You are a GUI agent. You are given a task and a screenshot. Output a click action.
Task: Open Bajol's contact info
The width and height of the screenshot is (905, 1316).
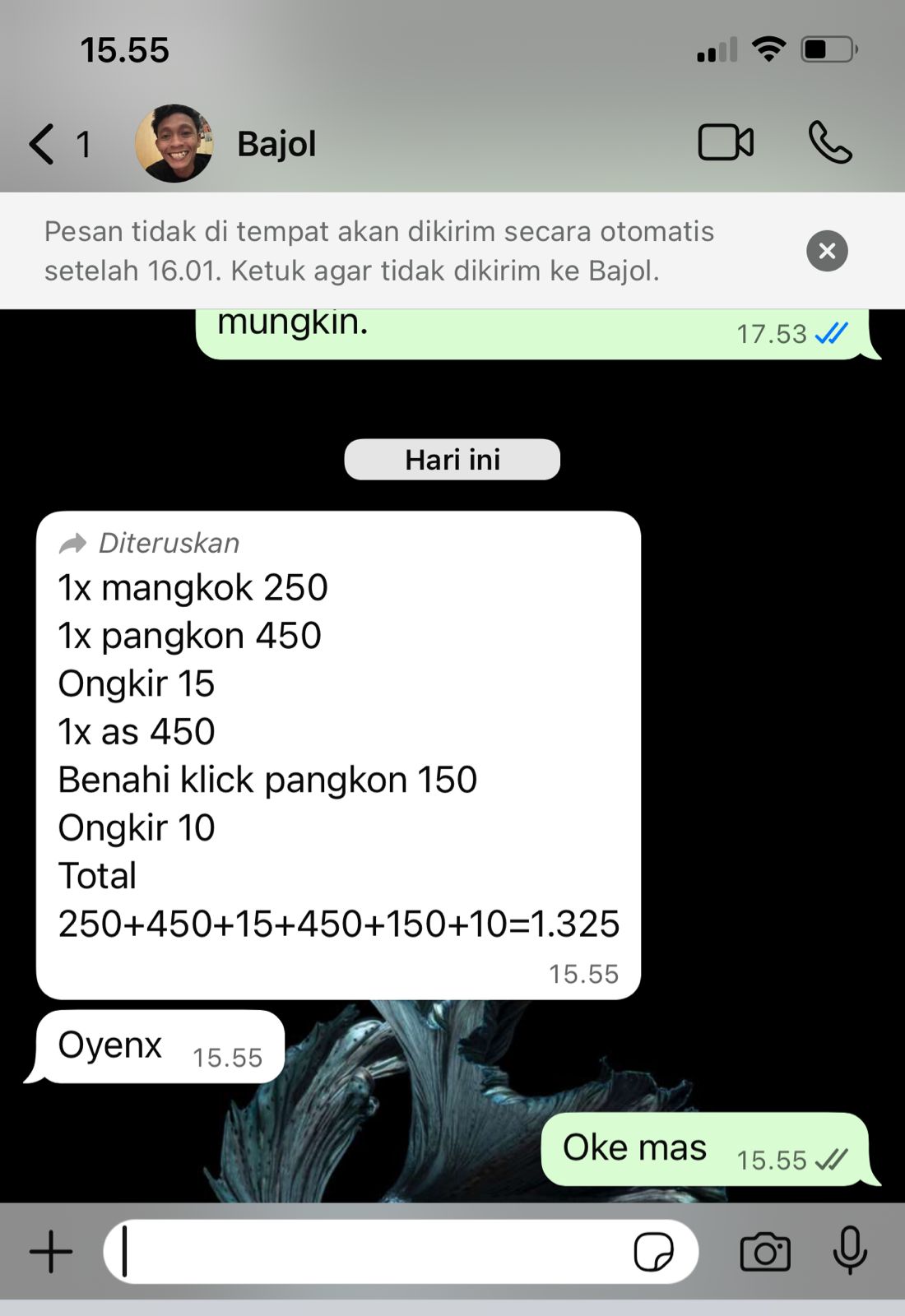[276, 144]
